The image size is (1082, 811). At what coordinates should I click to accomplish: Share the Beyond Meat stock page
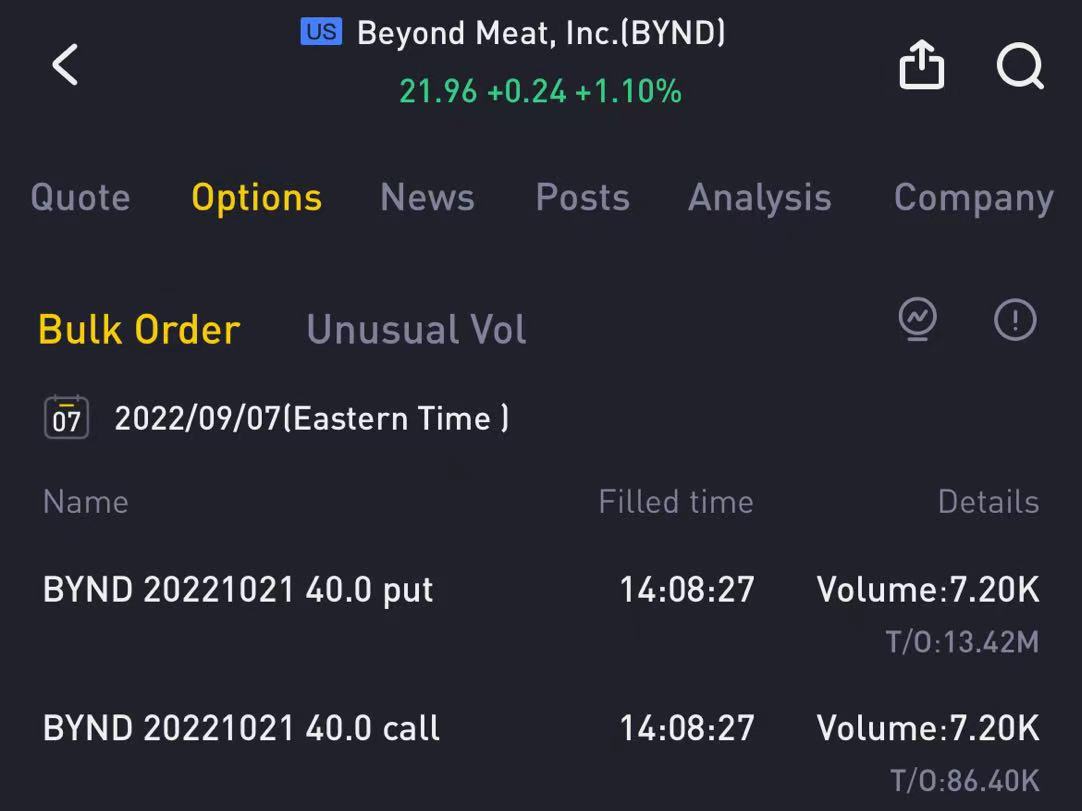(921, 66)
